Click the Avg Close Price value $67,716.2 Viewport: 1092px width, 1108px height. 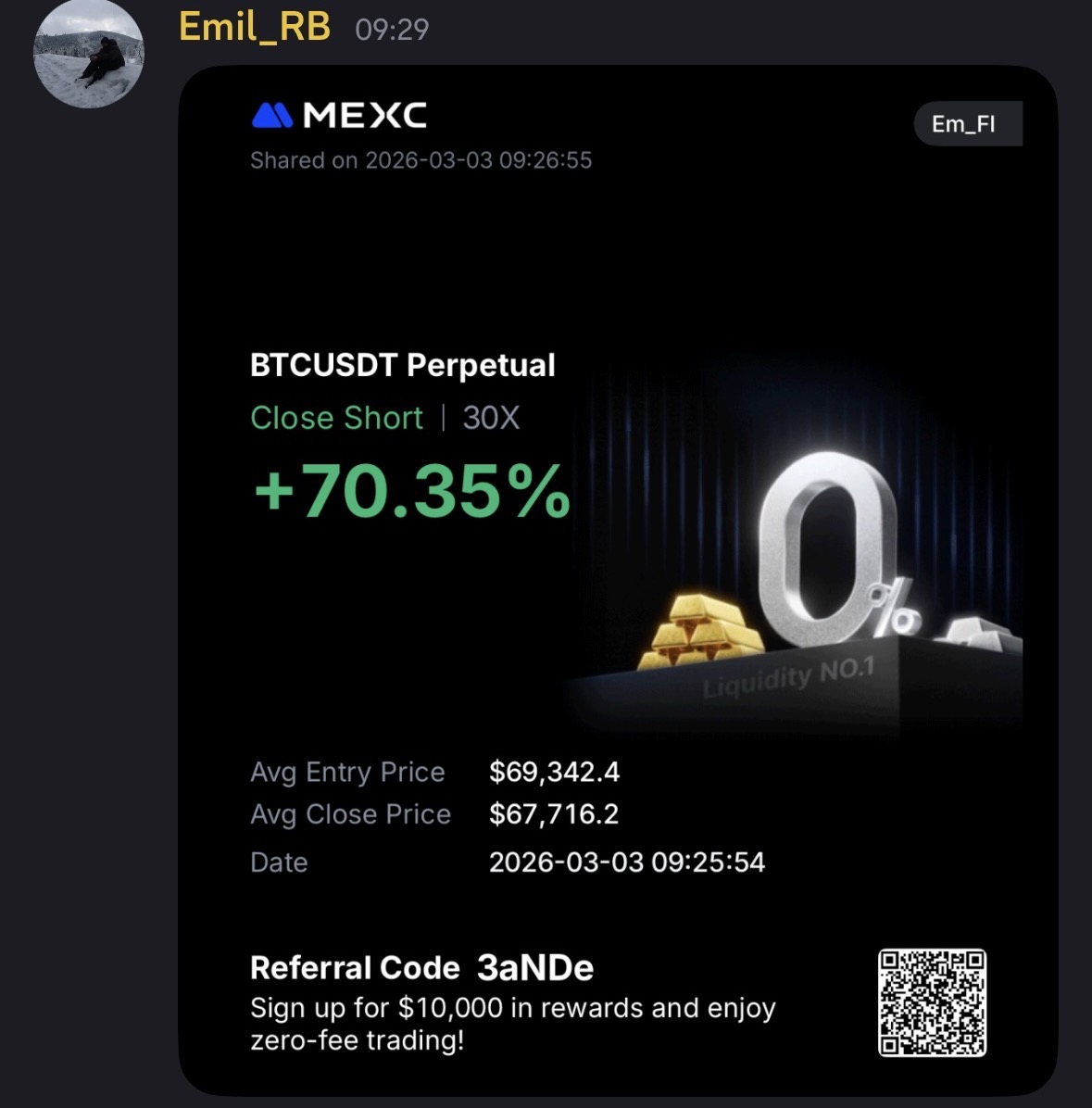[554, 815]
